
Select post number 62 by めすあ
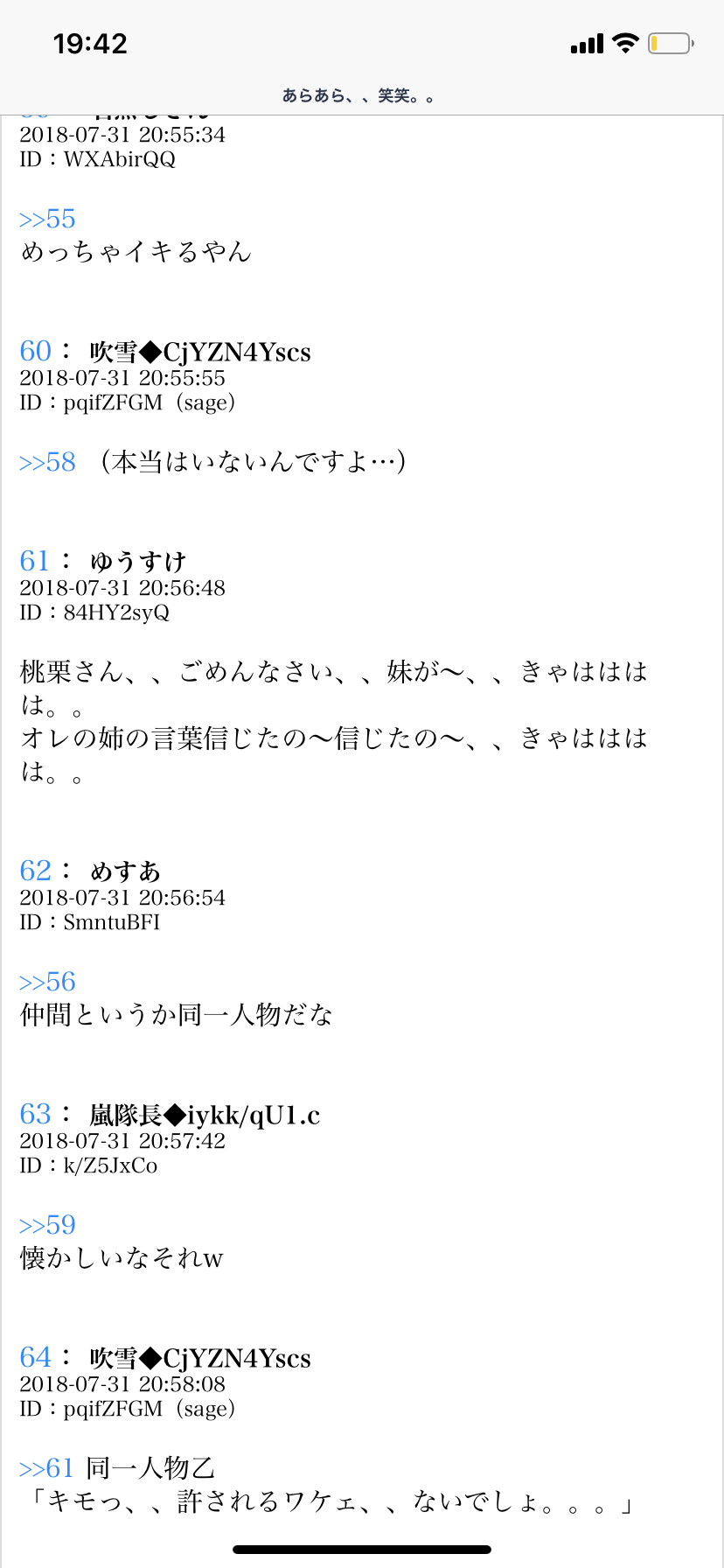(36, 871)
